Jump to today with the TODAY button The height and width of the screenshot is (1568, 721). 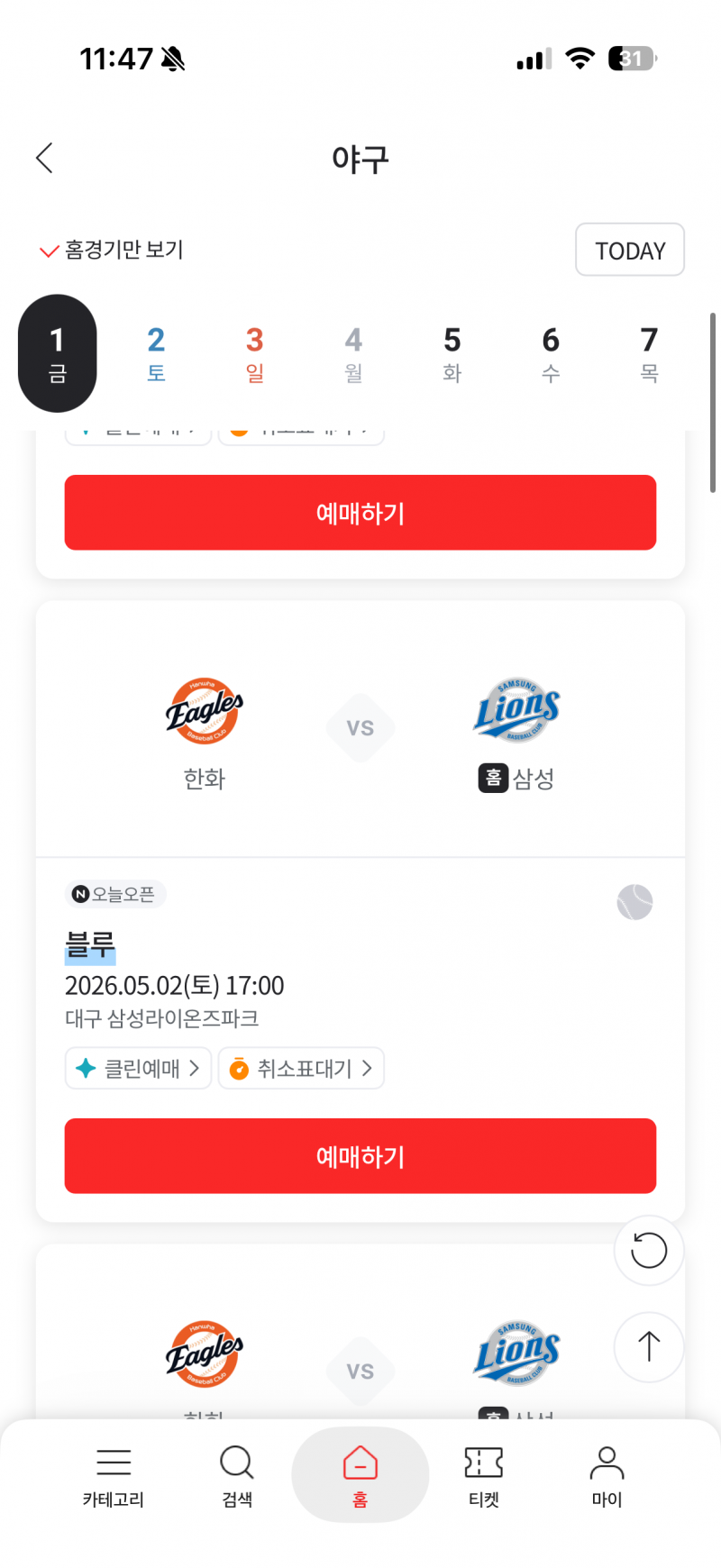[x=630, y=250]
